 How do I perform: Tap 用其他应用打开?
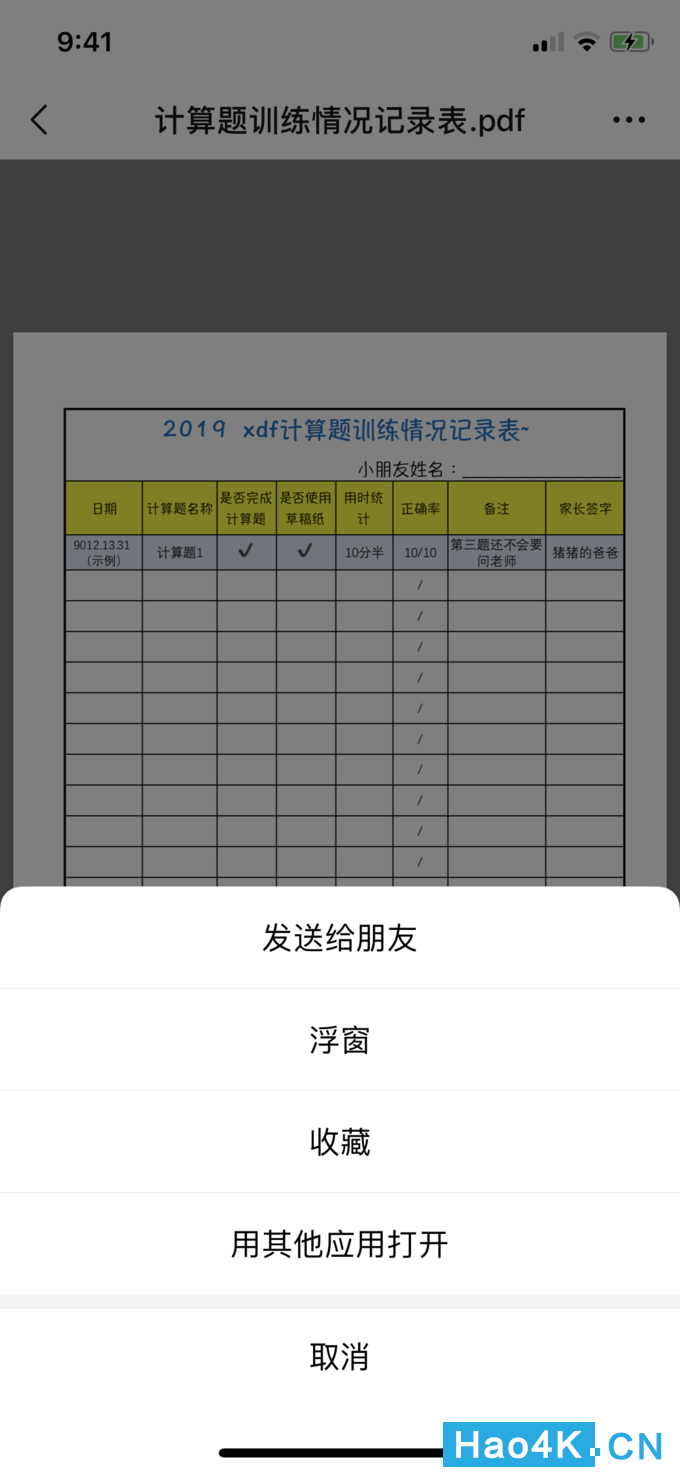pos(340,1244)
